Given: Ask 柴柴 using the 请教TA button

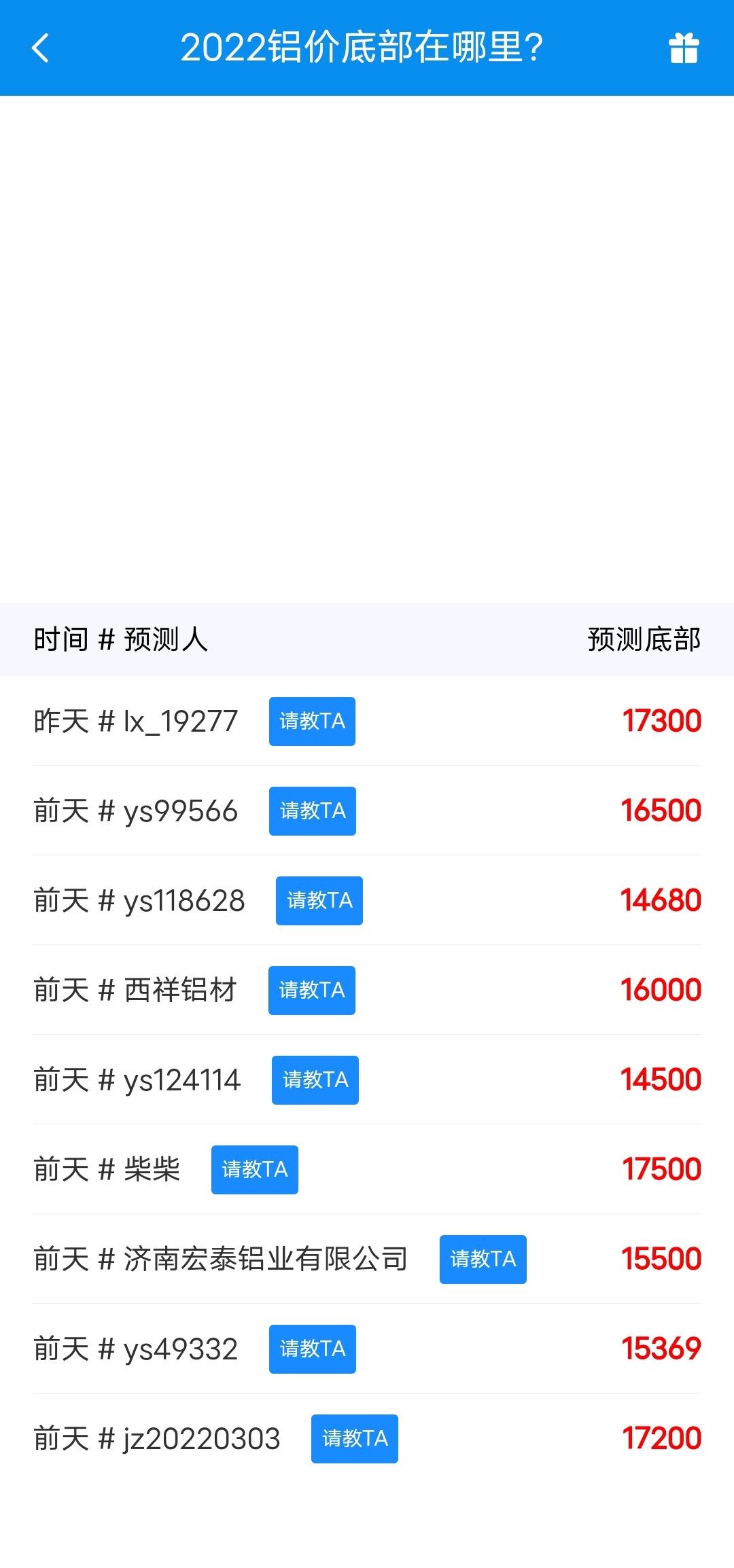Looking at the screenshot, I should pyautogui.click(x=255, y=1170).
